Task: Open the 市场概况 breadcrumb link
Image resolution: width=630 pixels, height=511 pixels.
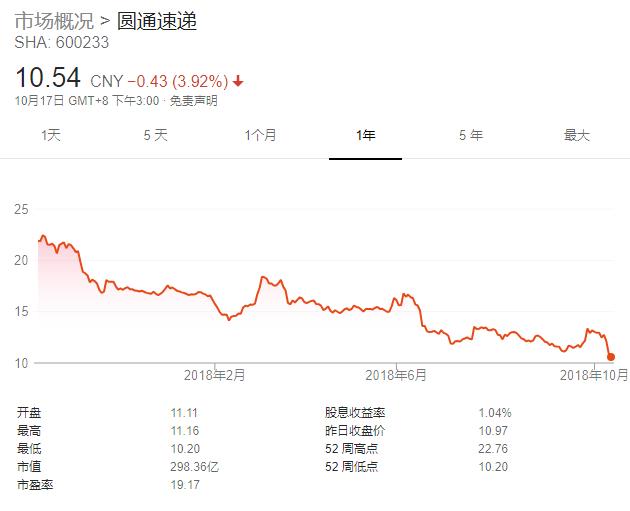Action: [52, 21]
